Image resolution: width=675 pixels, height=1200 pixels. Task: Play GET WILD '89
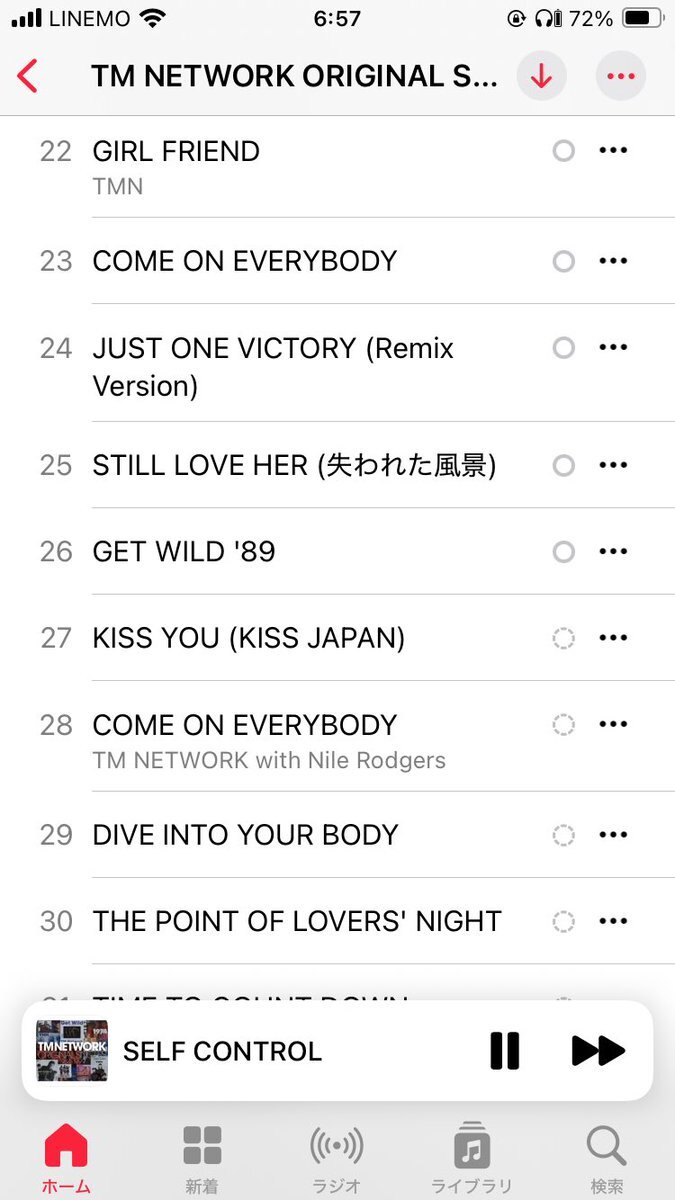[184, 551]
